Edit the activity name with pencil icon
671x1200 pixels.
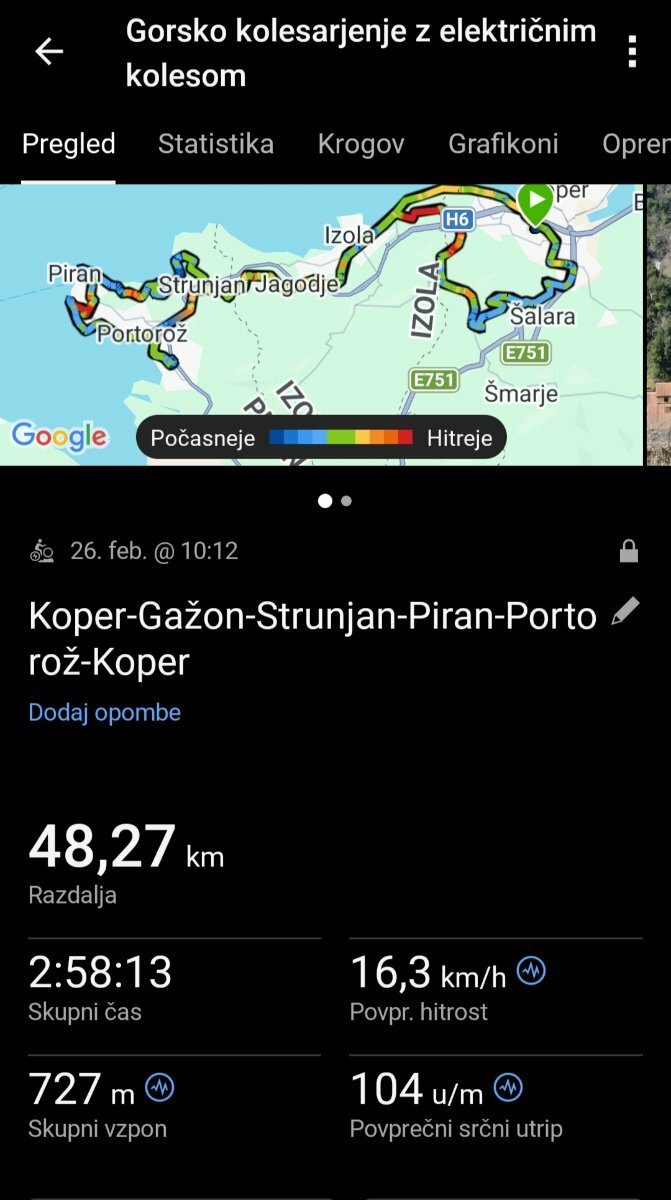pos(625,612)
